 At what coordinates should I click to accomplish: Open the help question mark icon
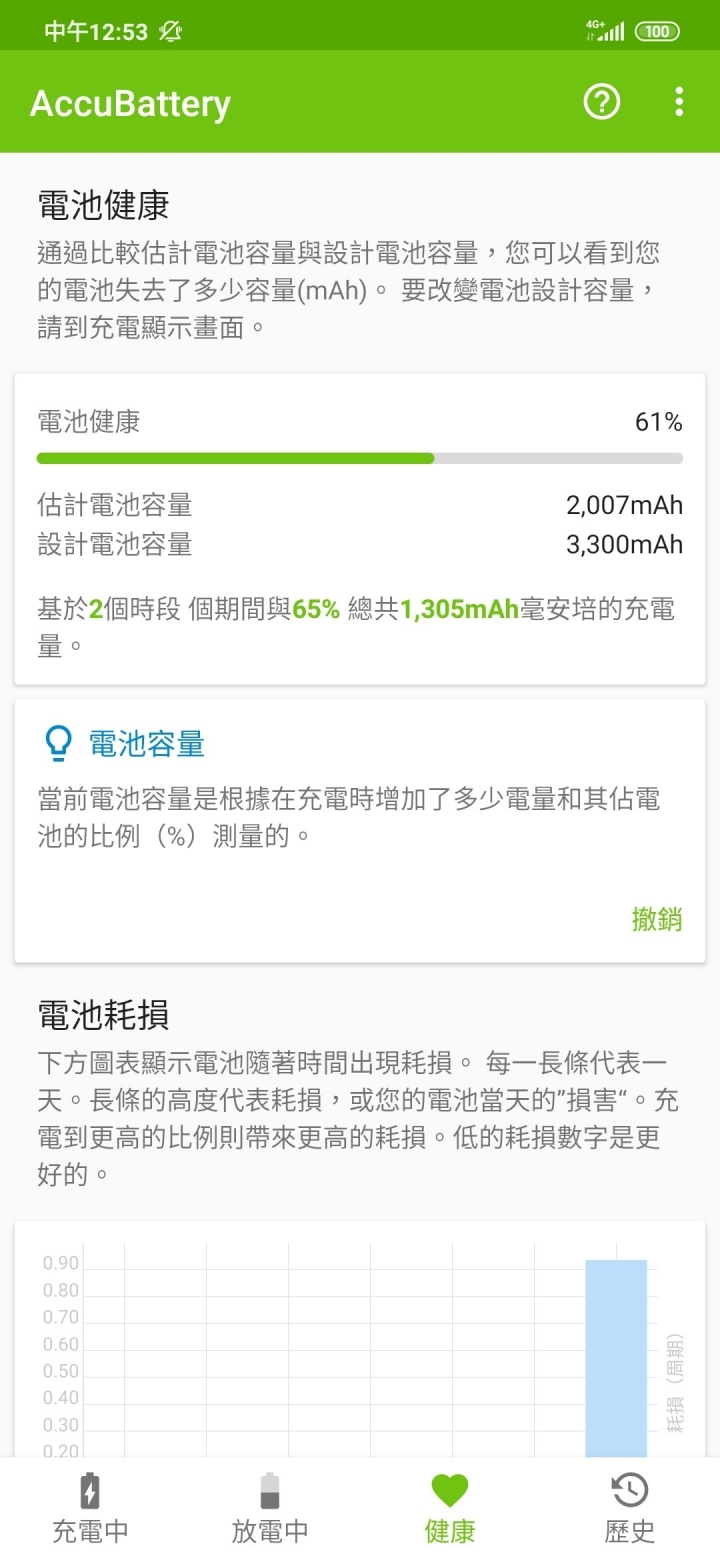click(602, 102)
